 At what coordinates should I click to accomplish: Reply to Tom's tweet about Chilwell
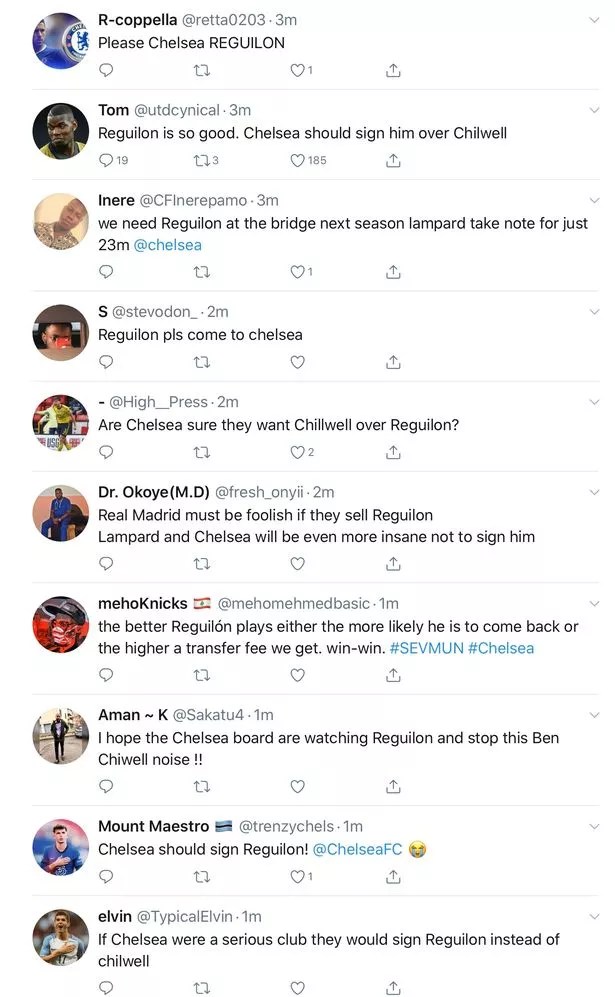point(106,160)
